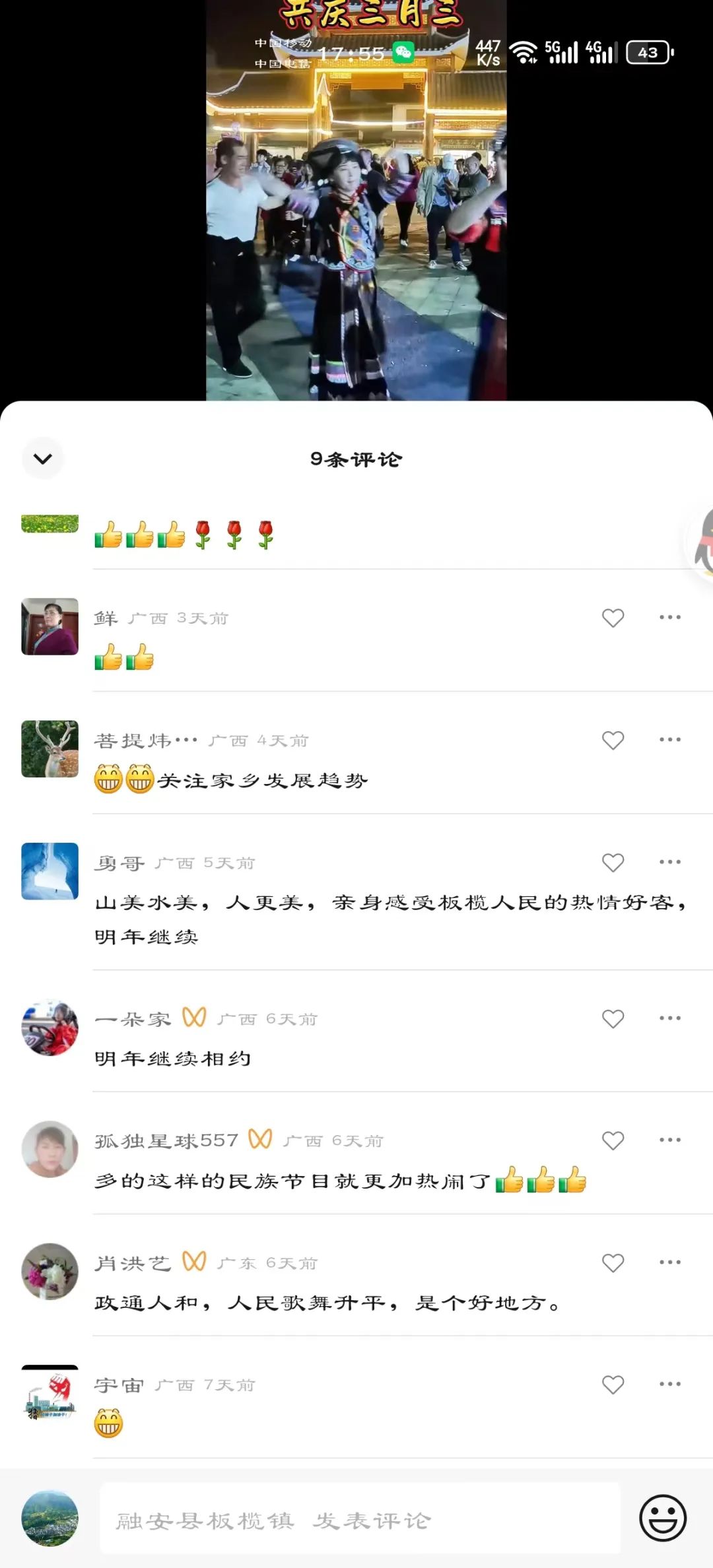Like 孤独星球557's comment
This screenshot has width=713, height=1568.
point(613,1140)
